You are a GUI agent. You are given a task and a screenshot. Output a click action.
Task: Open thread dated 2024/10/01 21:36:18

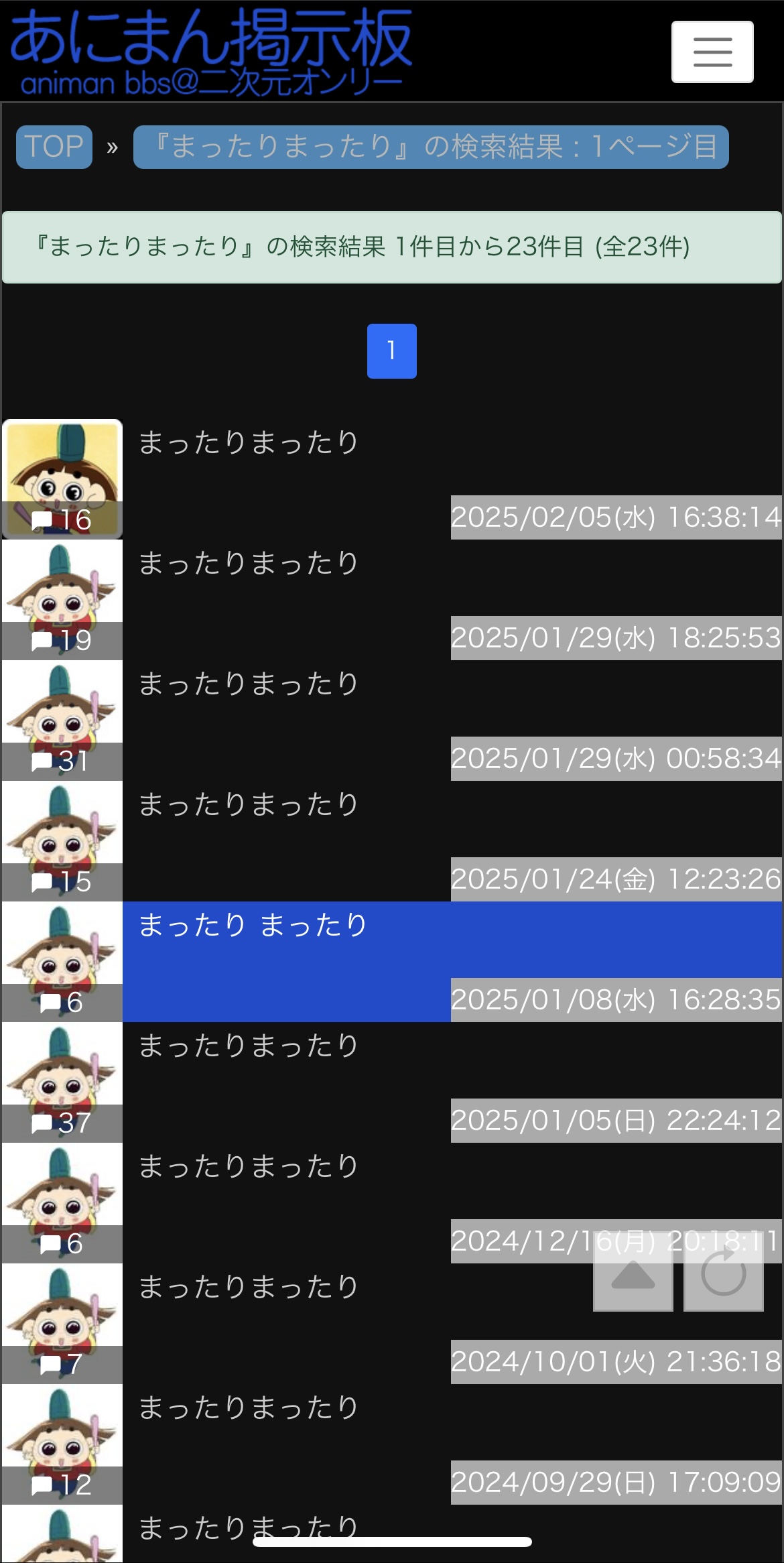point(392,1324)
